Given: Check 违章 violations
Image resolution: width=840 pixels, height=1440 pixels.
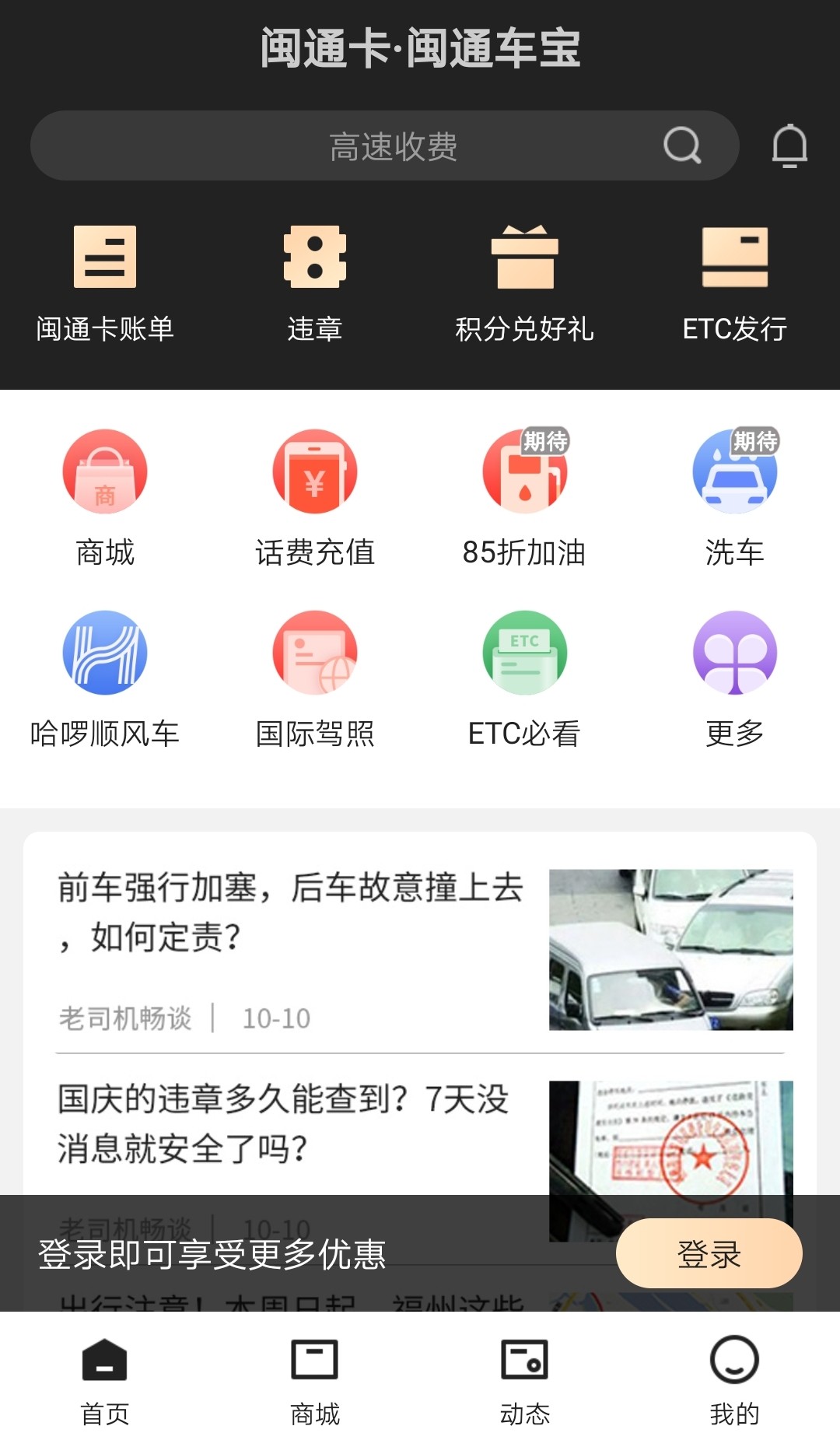Looking at the screenshot, I should tap(315, 284).
